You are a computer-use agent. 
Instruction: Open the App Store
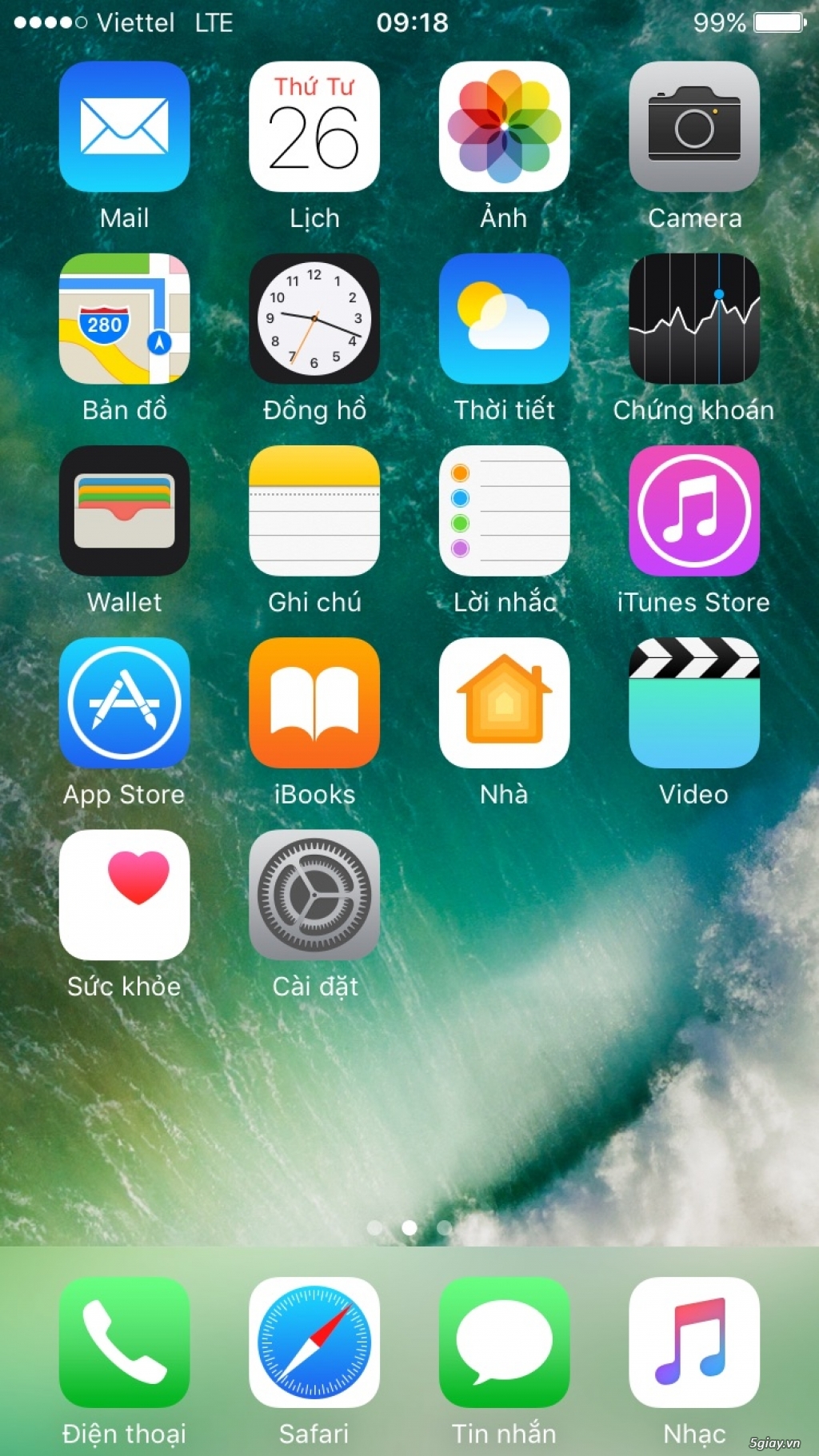(124, 702)
